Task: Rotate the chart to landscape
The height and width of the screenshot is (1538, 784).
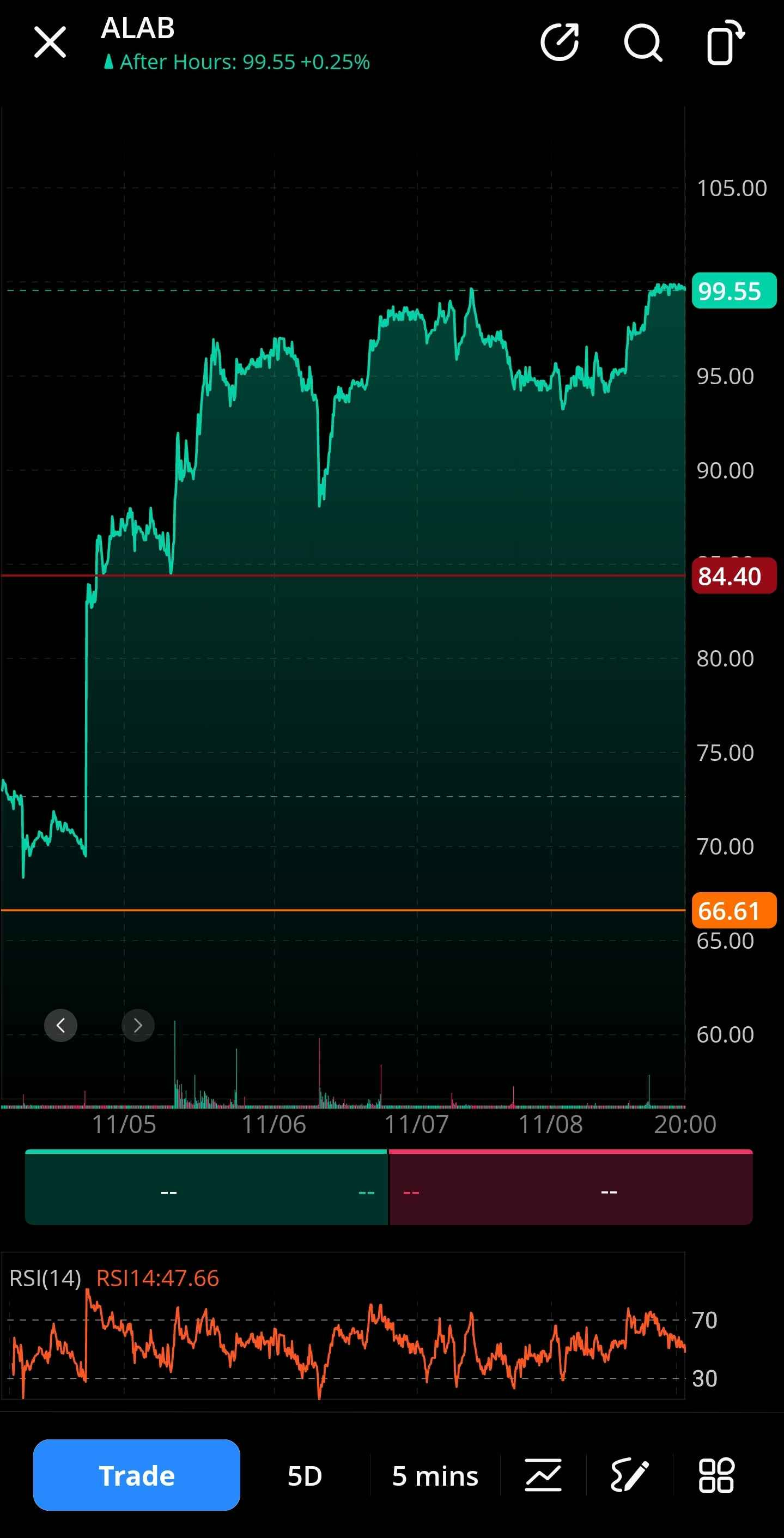Action: 725,42
